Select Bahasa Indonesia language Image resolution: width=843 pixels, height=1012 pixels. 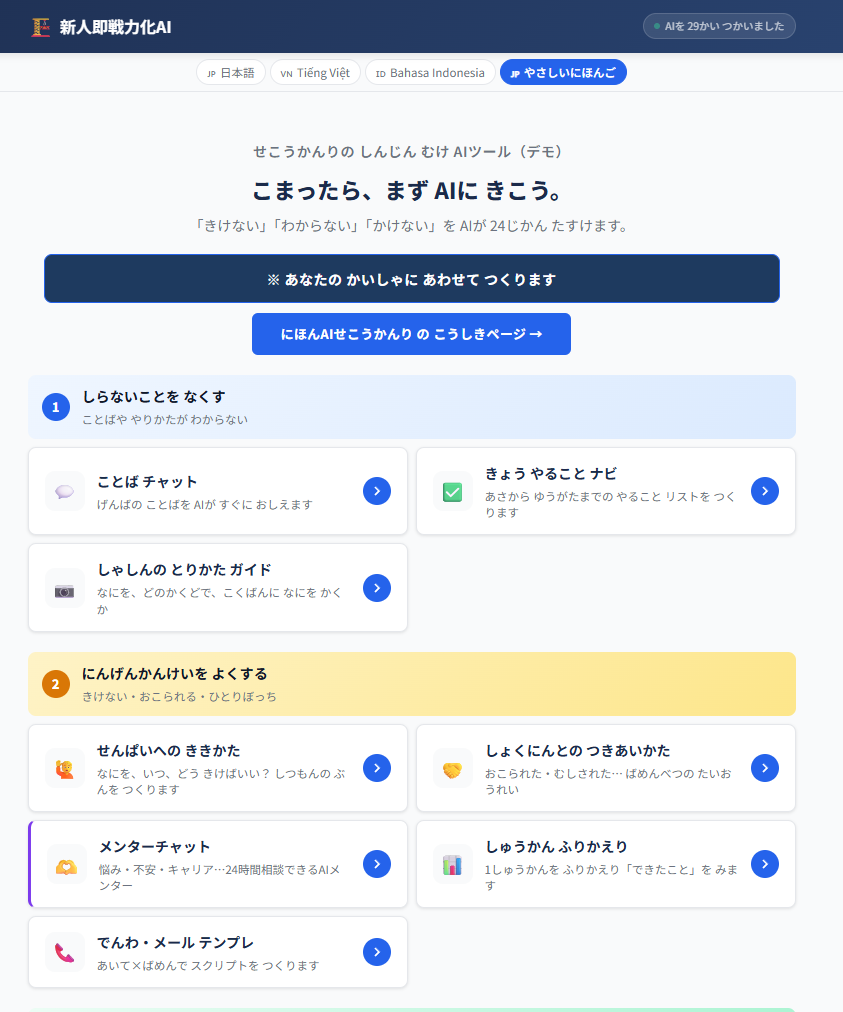(430, 73)
